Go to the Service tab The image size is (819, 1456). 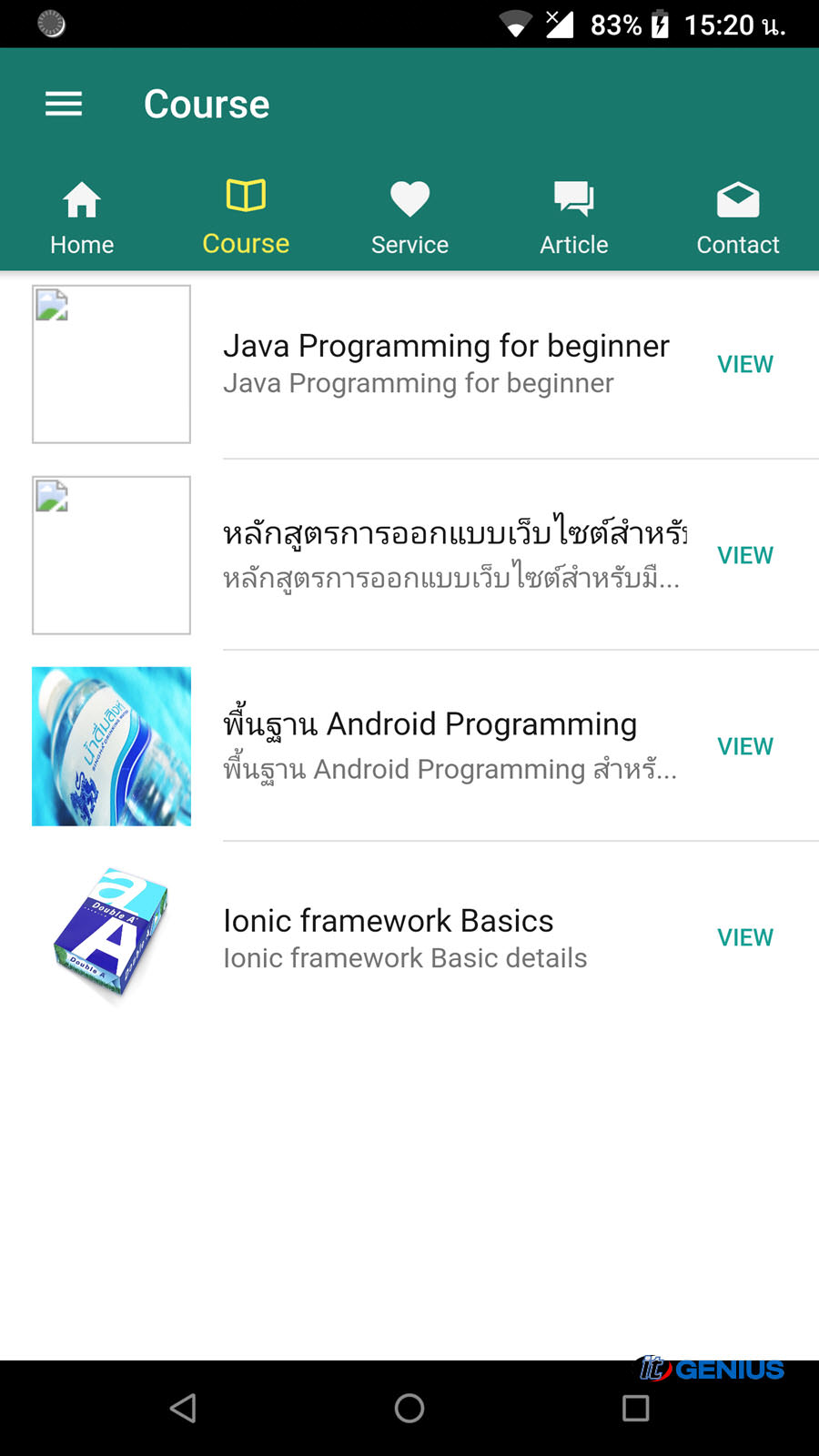tap(409, 218)
